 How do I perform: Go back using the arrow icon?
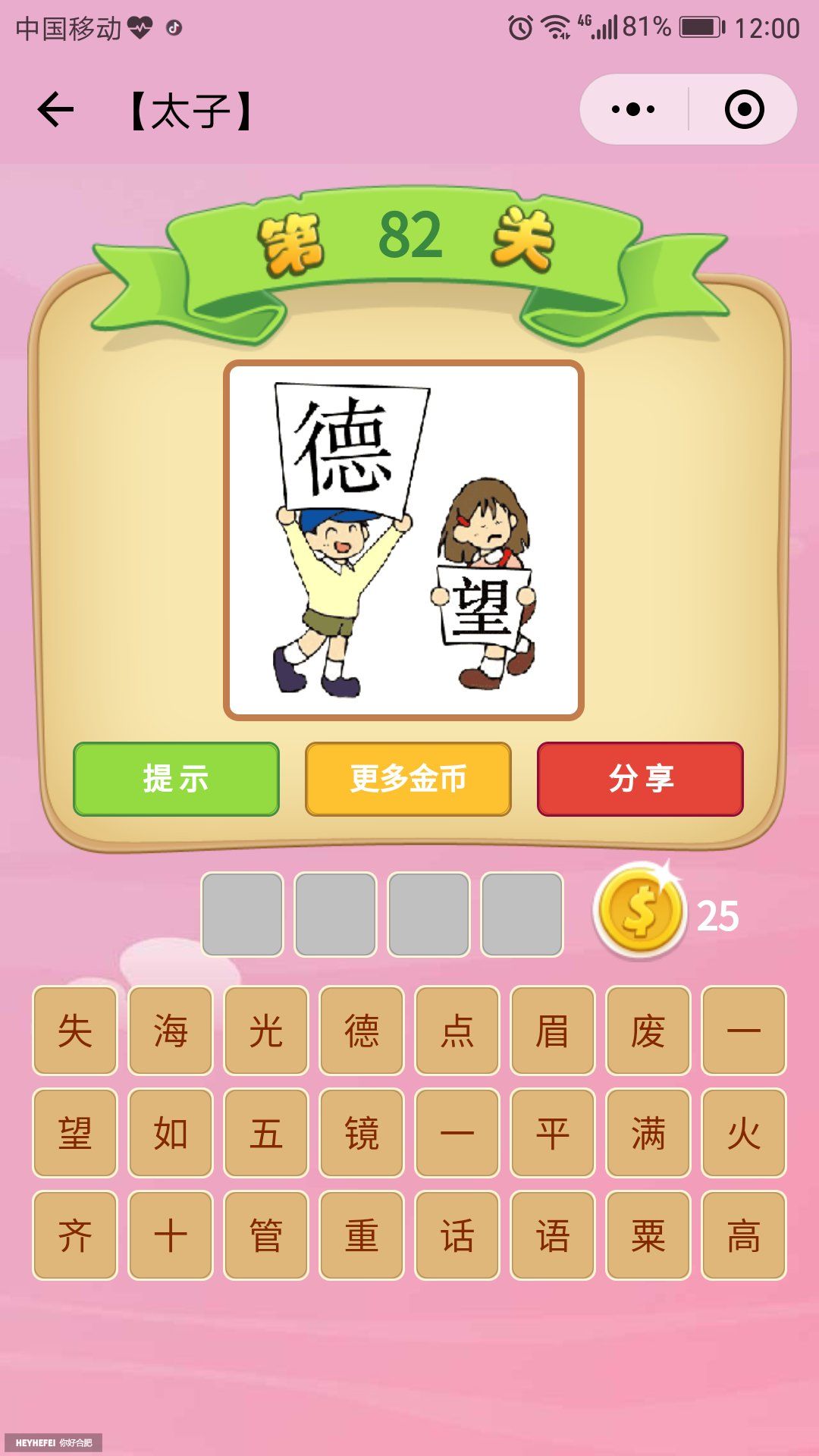pyautogui.click(x=55, y=110)
